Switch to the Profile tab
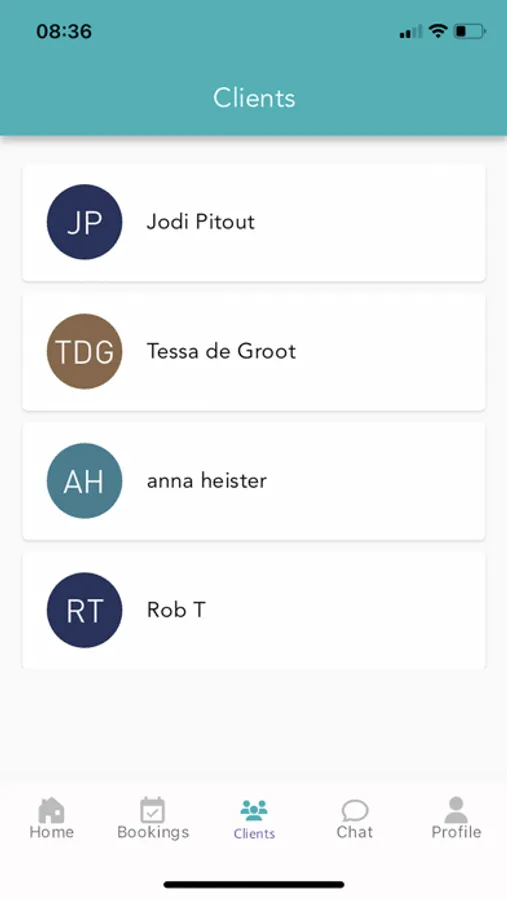Image resolution: width=507 pixels, height=900 pixels. 456,818
